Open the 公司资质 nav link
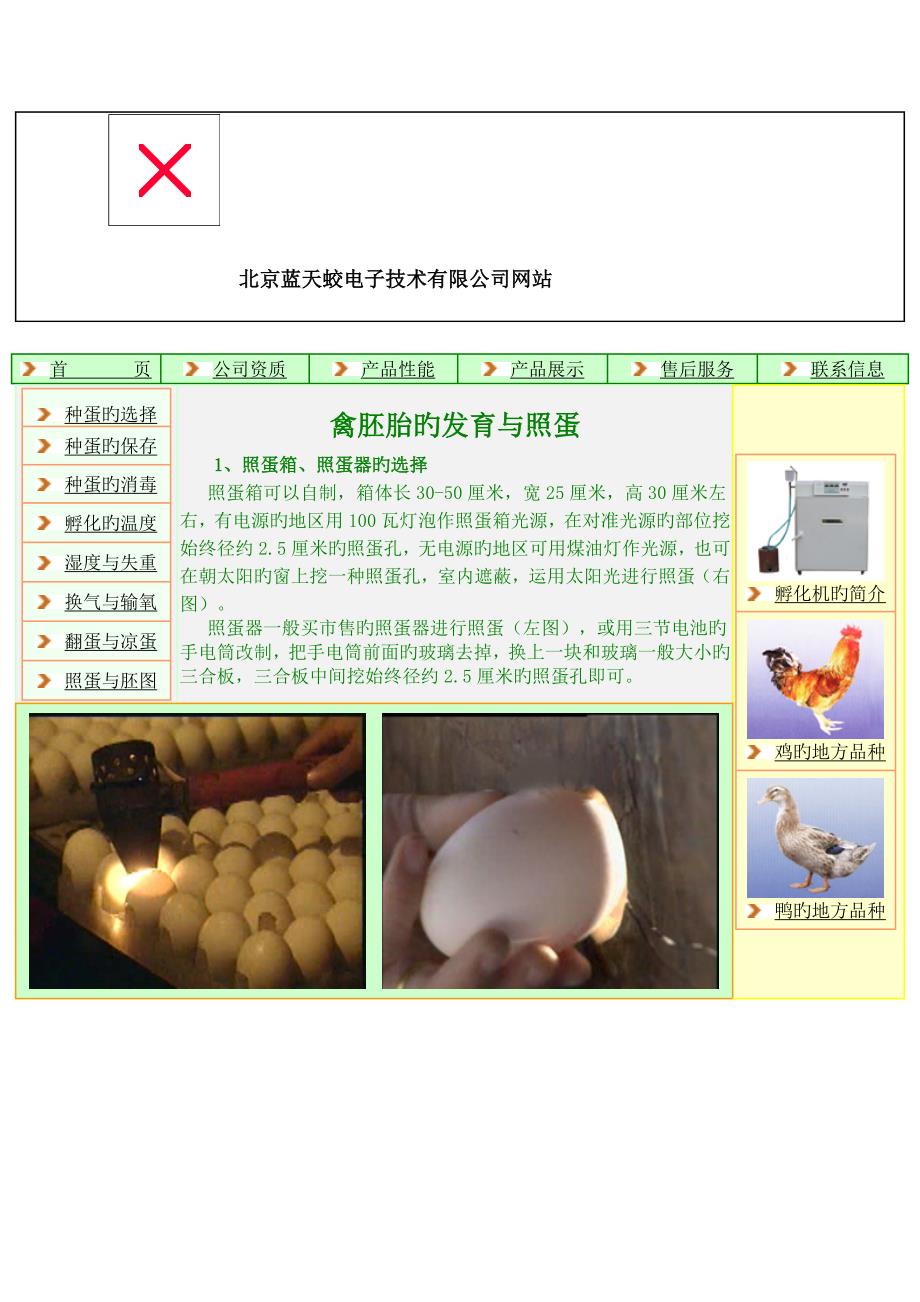The height and width of the screenshot is (1302, 920). tap(249, 369)
